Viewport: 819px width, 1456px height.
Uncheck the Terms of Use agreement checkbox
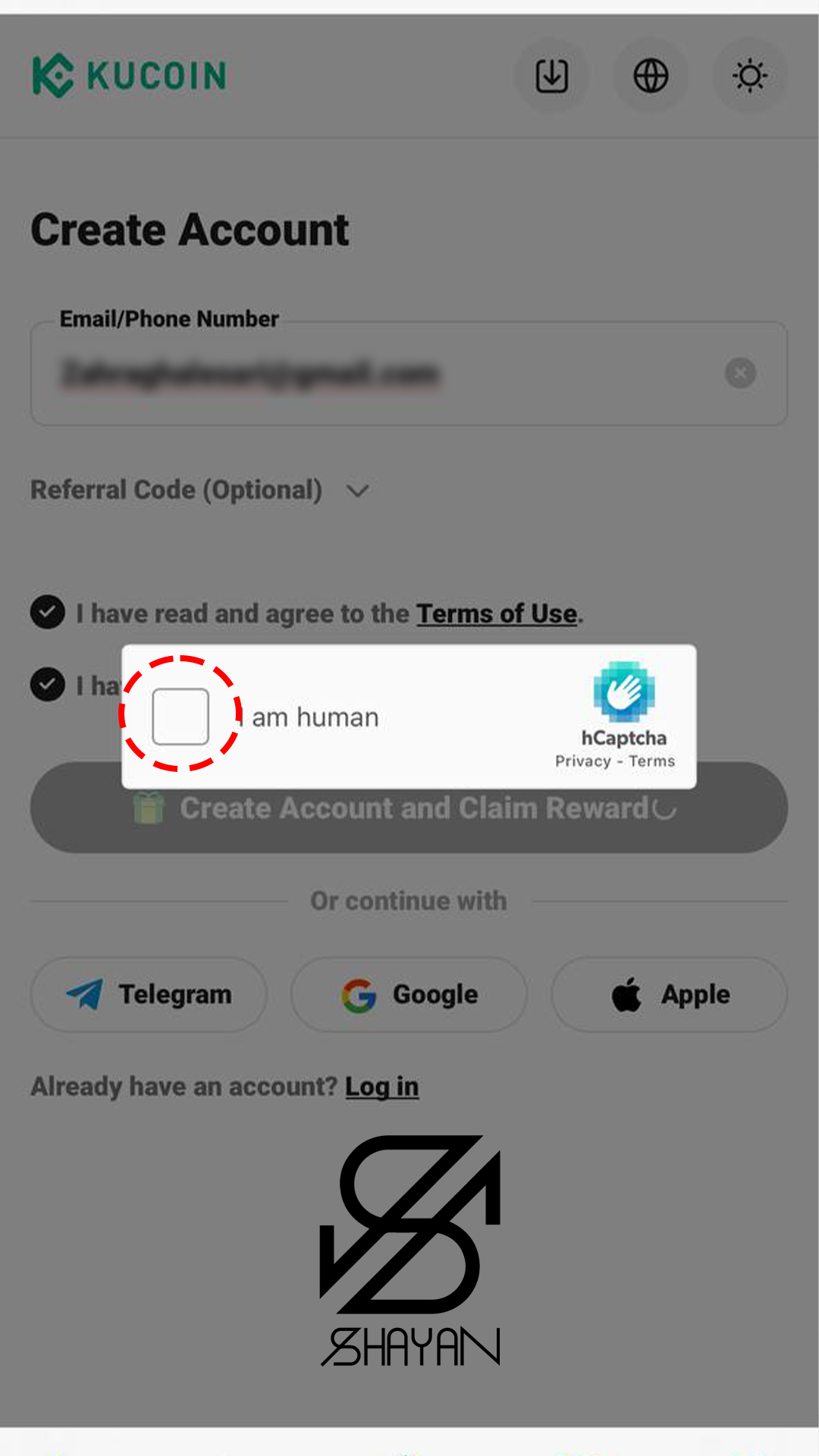pyautogui.click(x=48, y=612)
